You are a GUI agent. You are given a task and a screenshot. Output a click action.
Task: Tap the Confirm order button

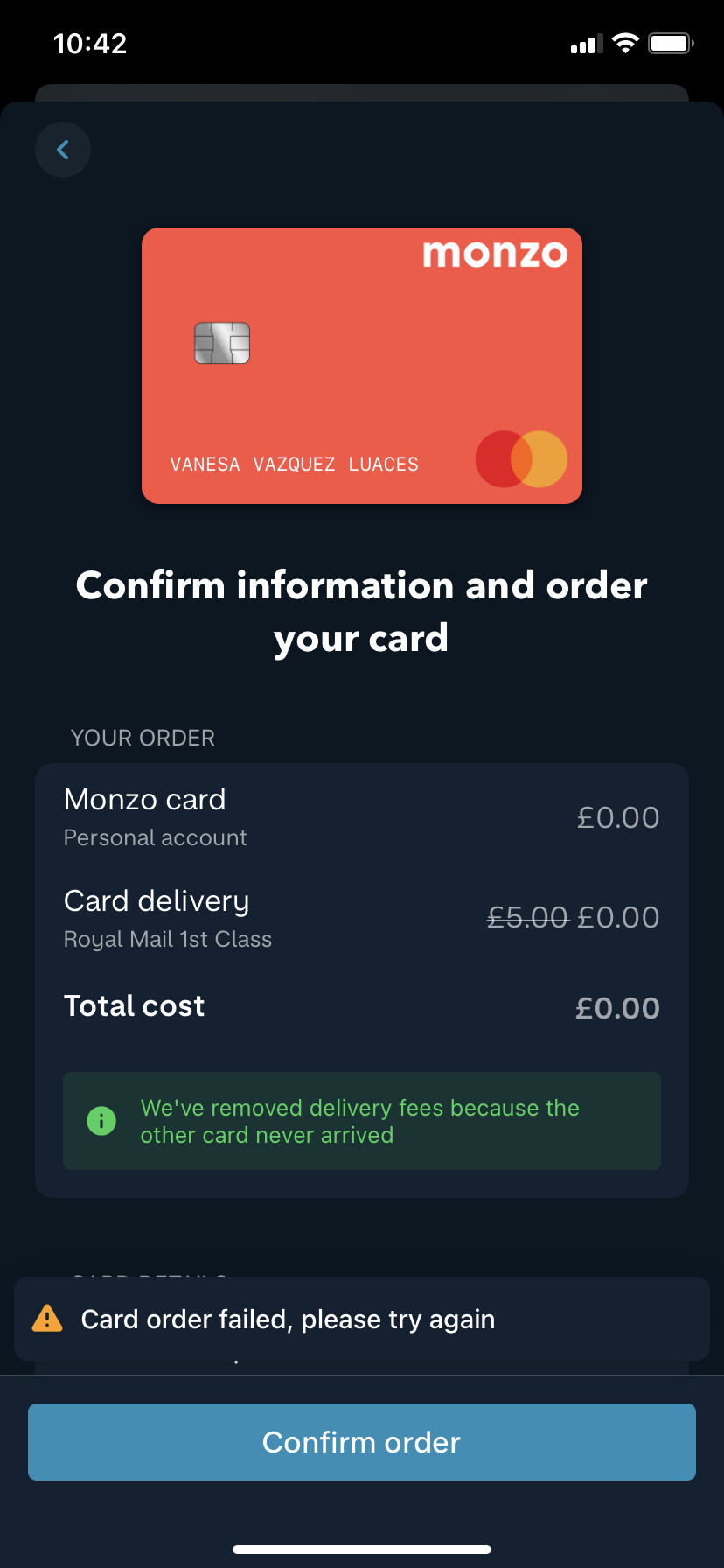[x=361, y=1441]
